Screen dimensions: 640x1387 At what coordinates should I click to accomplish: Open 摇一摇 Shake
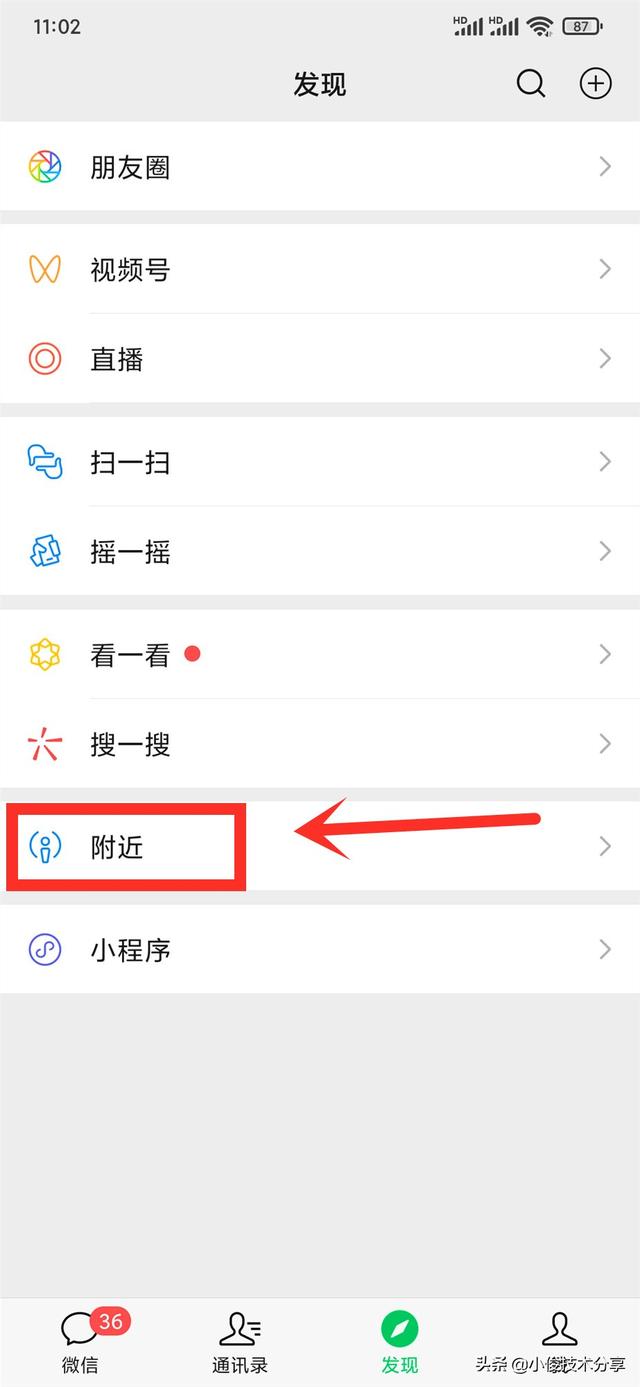[x=320, y=552]
